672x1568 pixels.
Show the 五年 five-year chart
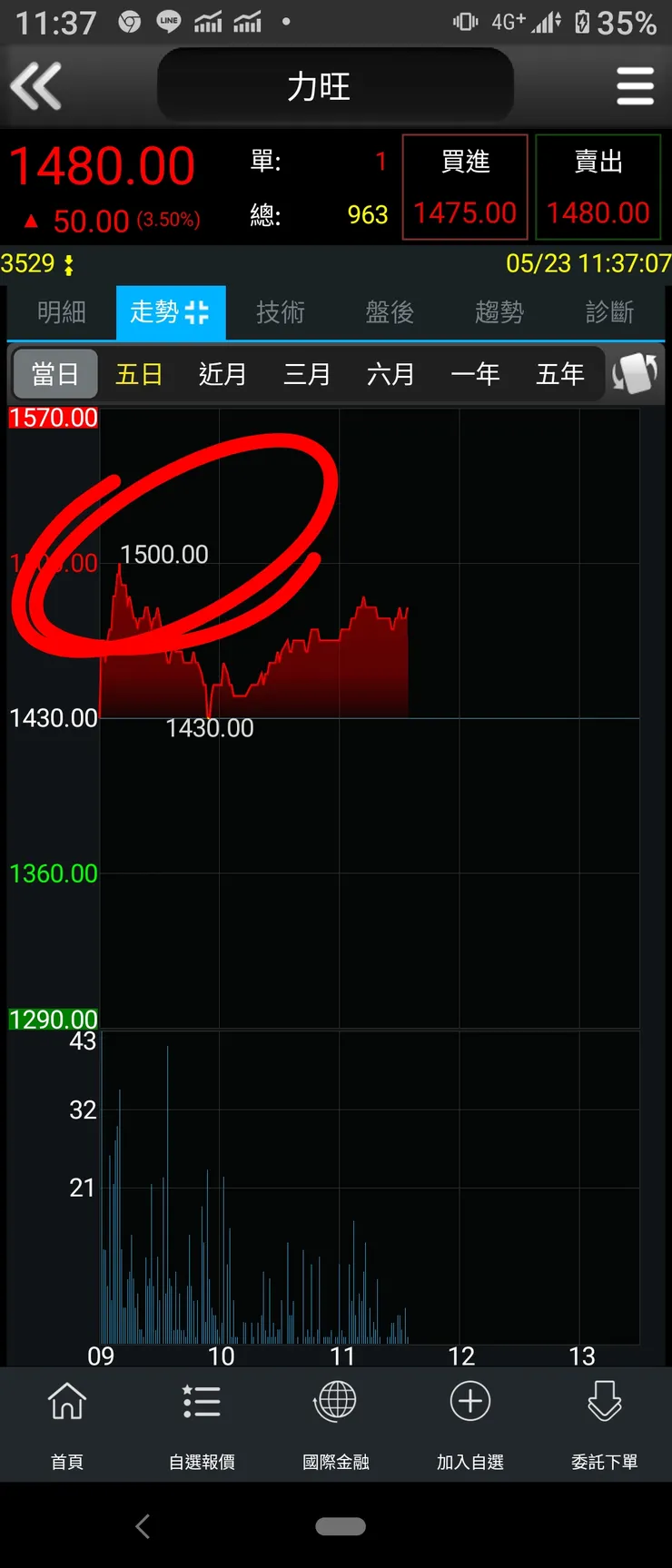coord(559,374)
